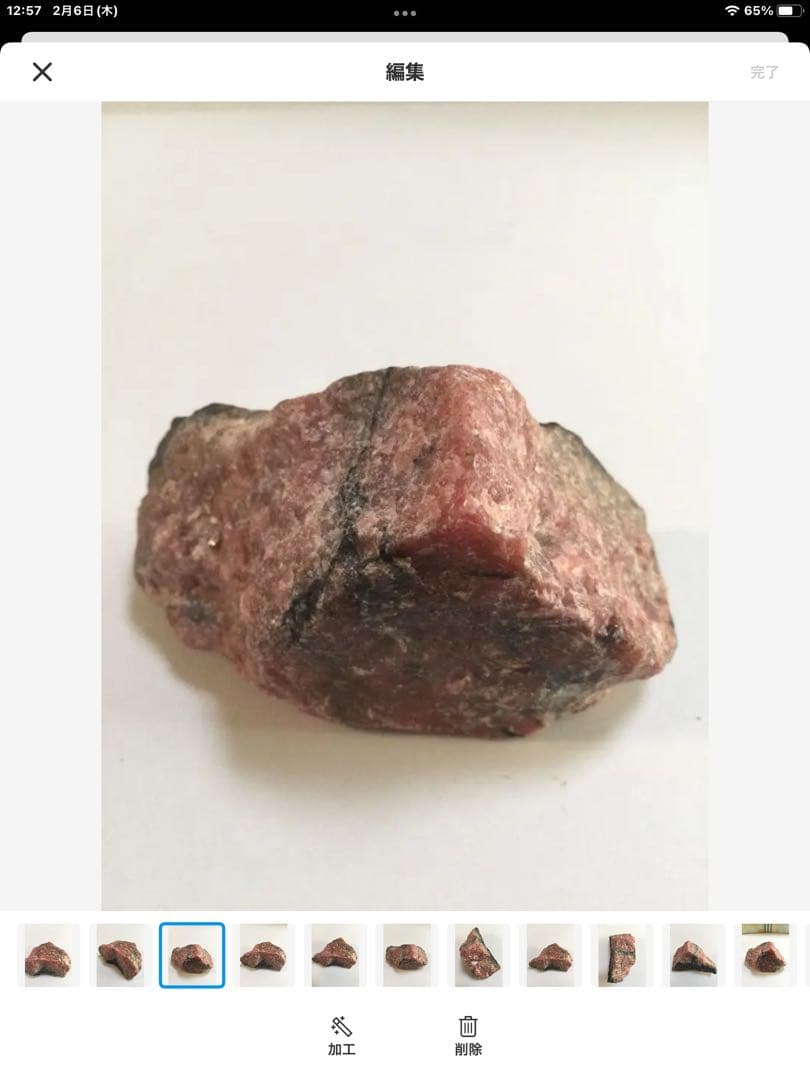Select the currently highlighted third thumbnail

point(193,955)
